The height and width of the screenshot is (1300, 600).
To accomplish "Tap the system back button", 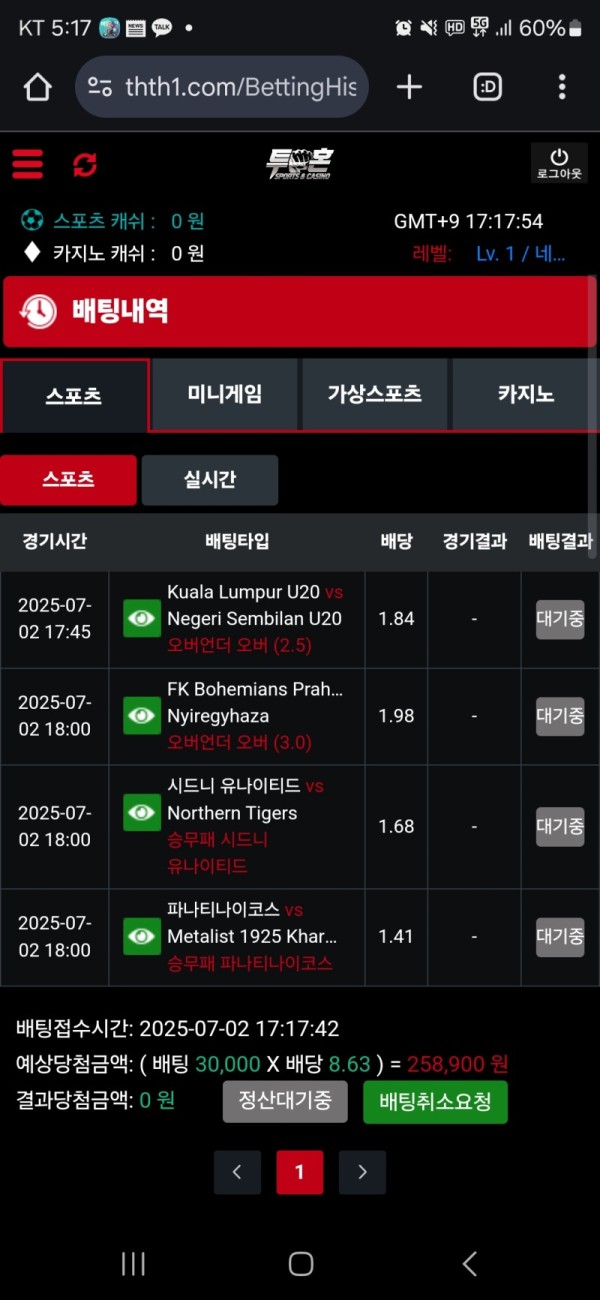I will click(469, 1264).
